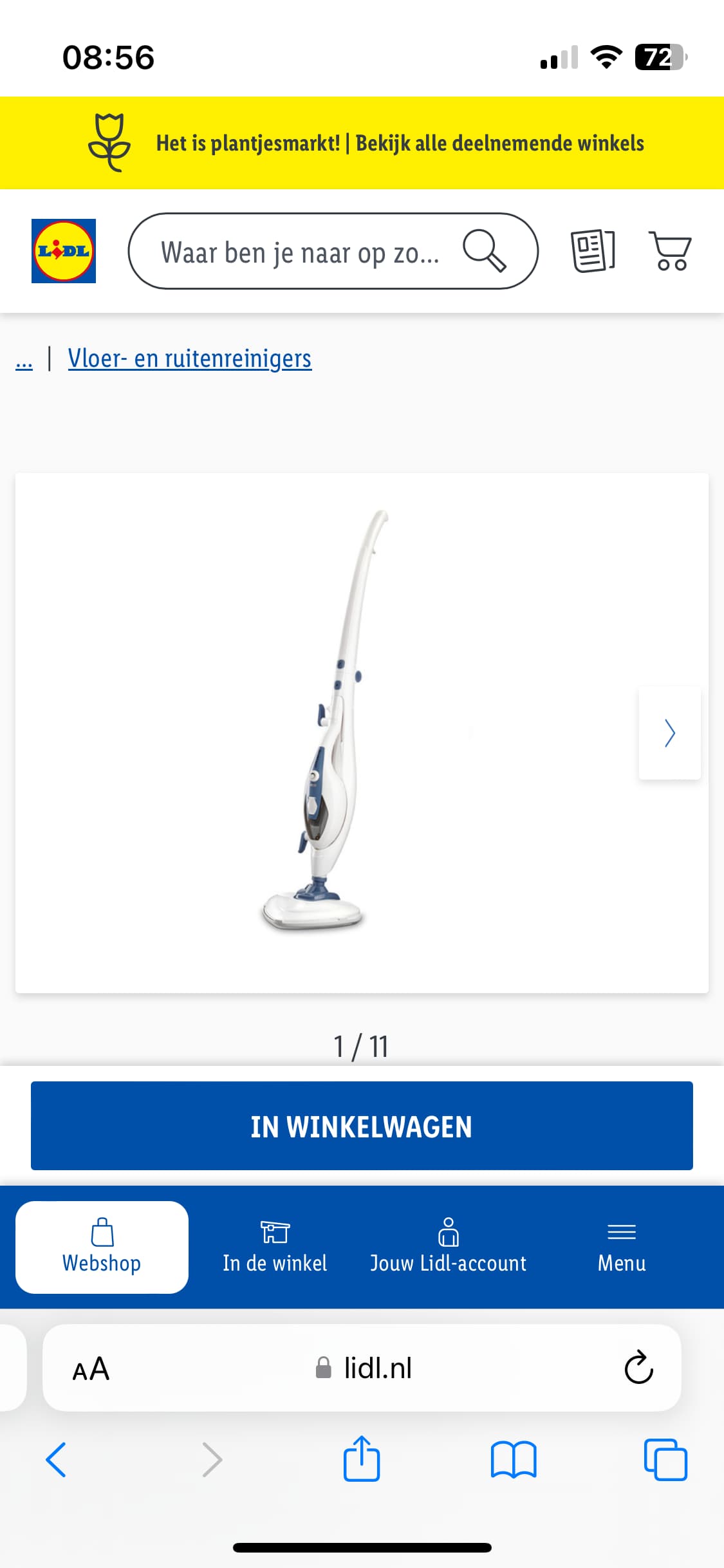This screenshot has width=724, height=1568.
Task: Reload the lidl.nl page
Action: pyautogui.click(x=638, y=1367)
